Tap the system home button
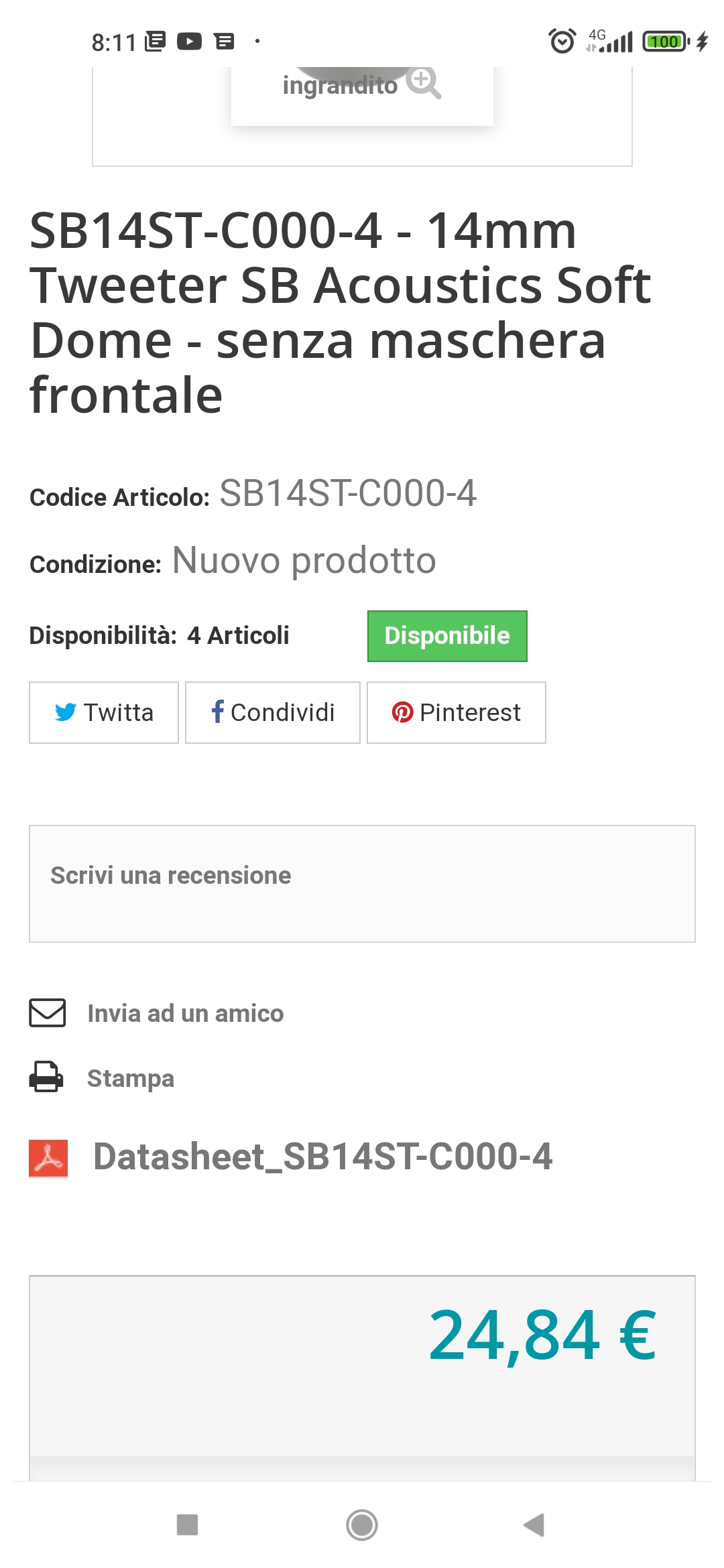This screenshot has width=724, height=1568. [x=362, y=1524]
